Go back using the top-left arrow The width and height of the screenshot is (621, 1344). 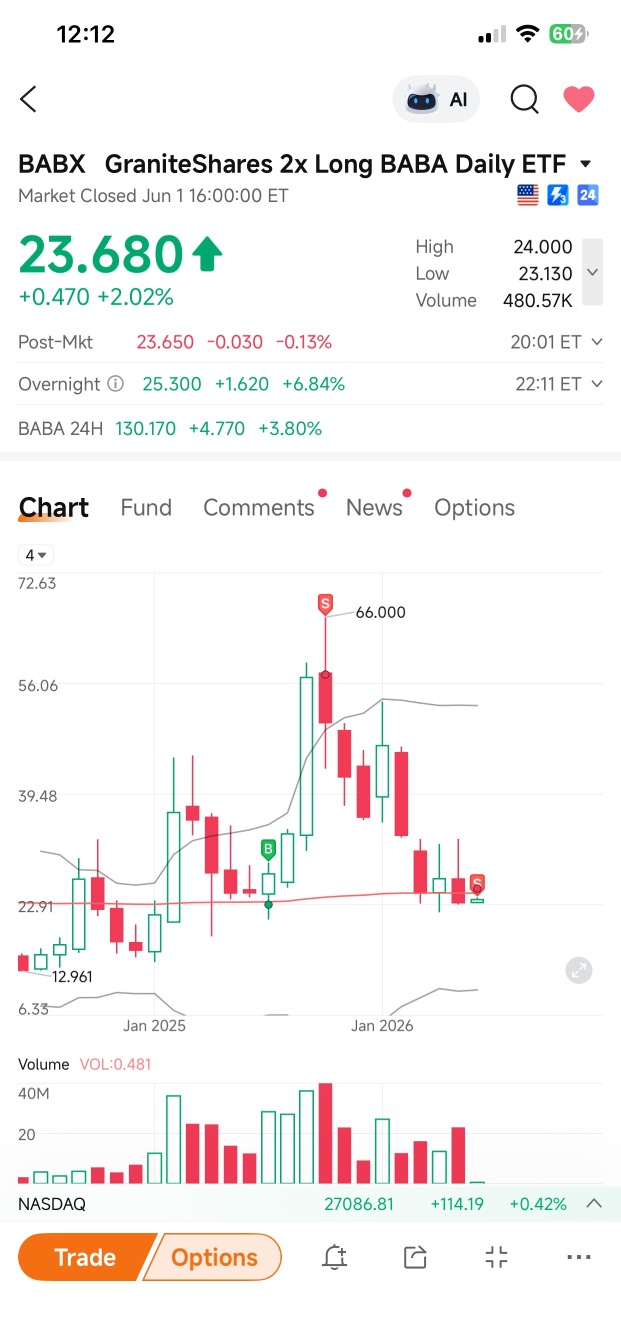pos(28,99)
